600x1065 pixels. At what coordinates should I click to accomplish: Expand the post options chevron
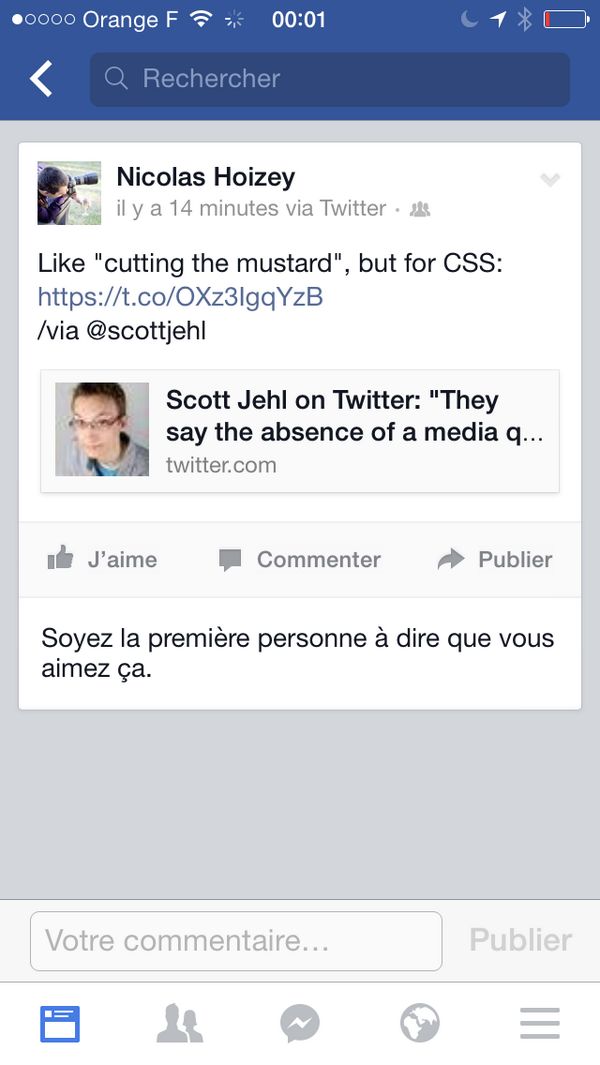click(550, 180)
